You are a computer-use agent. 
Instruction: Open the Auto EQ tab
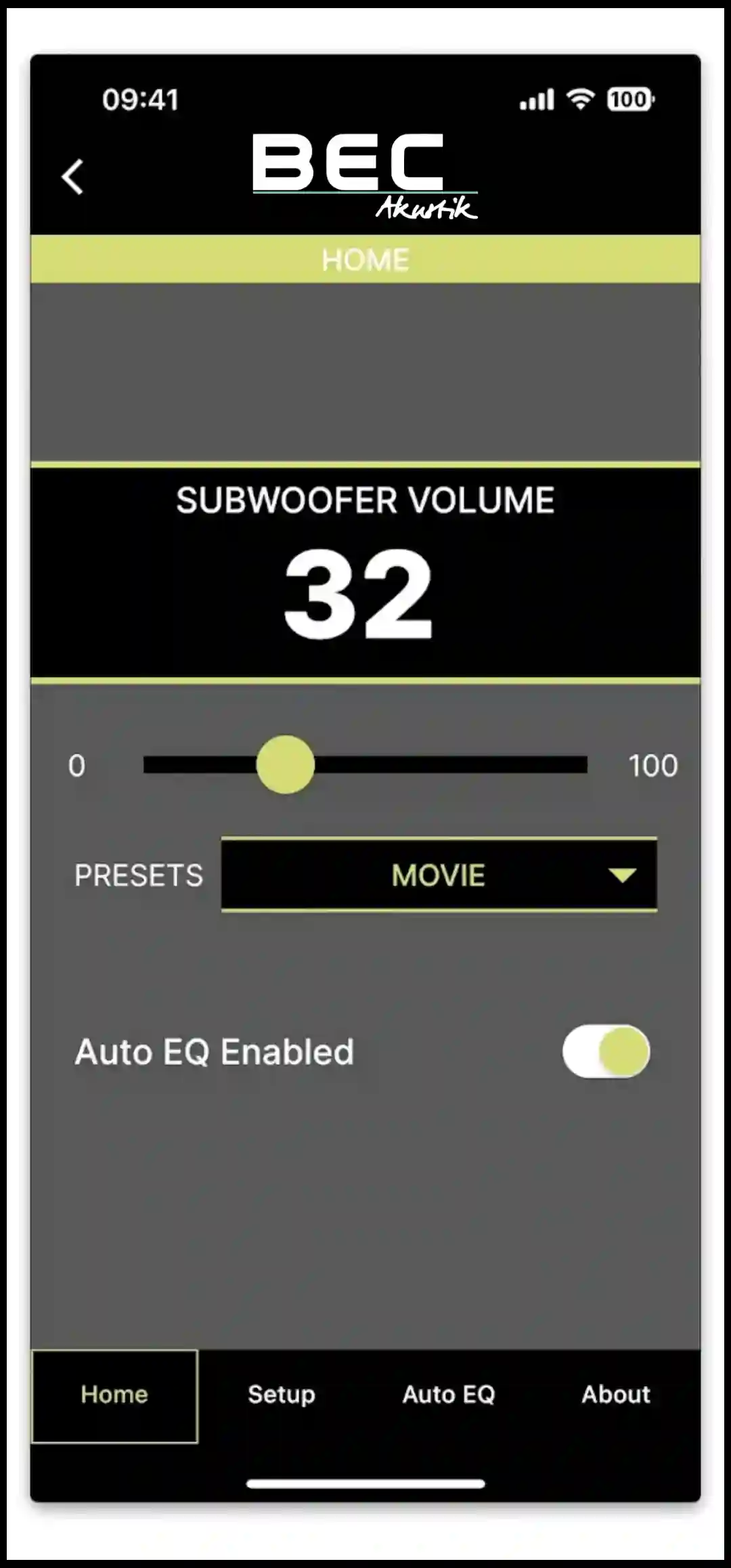pos(449,1394)
